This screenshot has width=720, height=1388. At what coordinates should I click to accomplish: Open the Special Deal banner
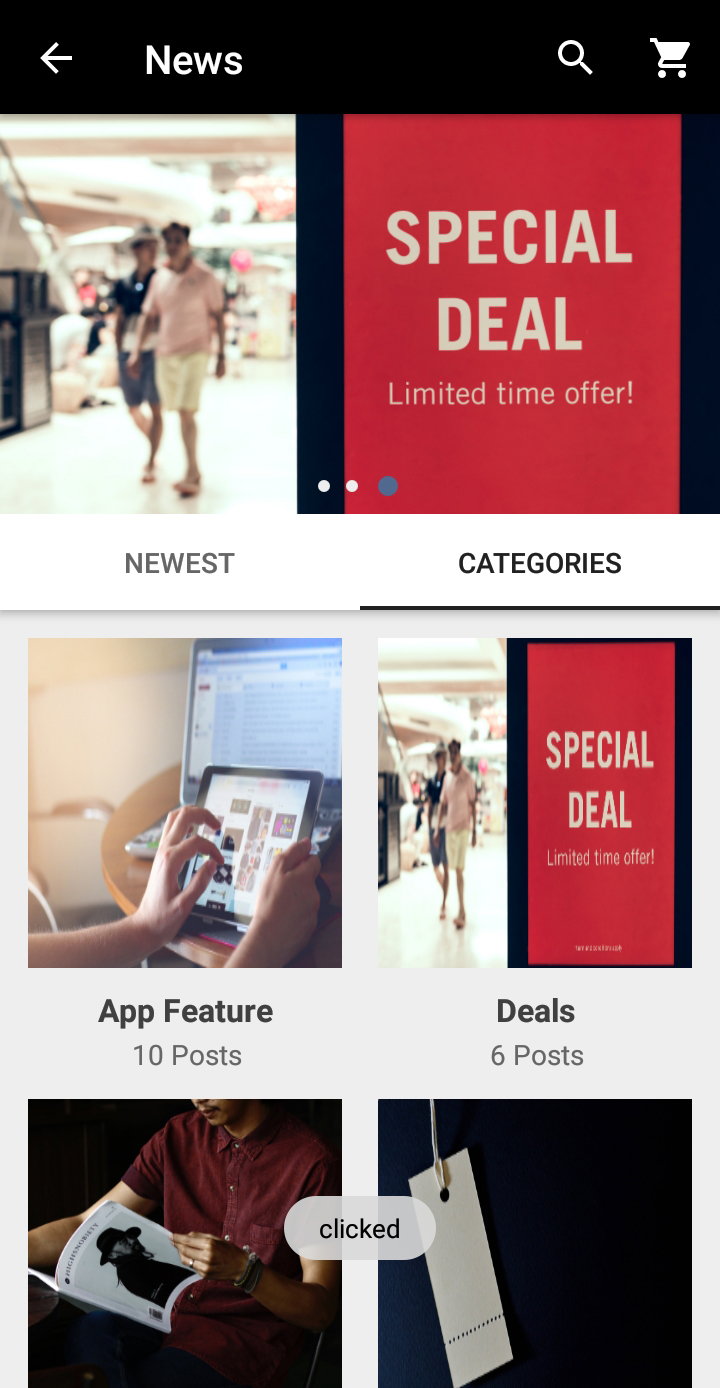pyautogui.click(x=360, y=313)
